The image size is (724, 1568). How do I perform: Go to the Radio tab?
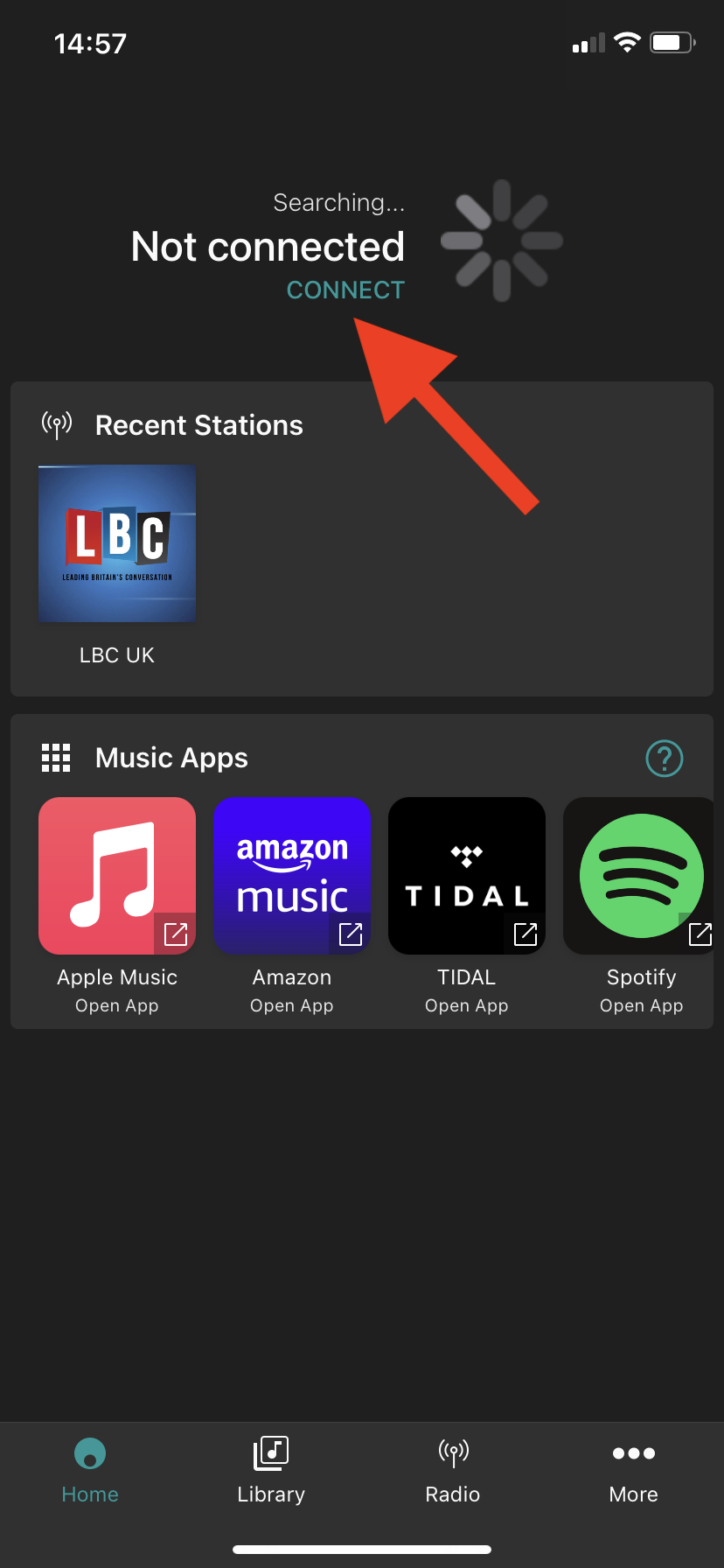pyautogui.click(x=453, y=1470)
